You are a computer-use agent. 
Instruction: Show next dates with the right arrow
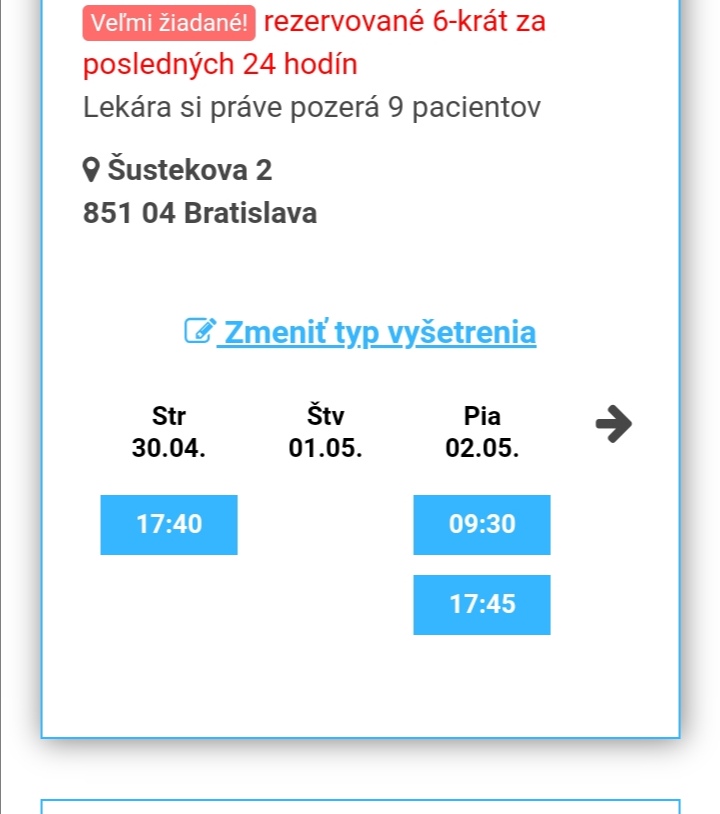pyautogui.click(x=613, y=424)
